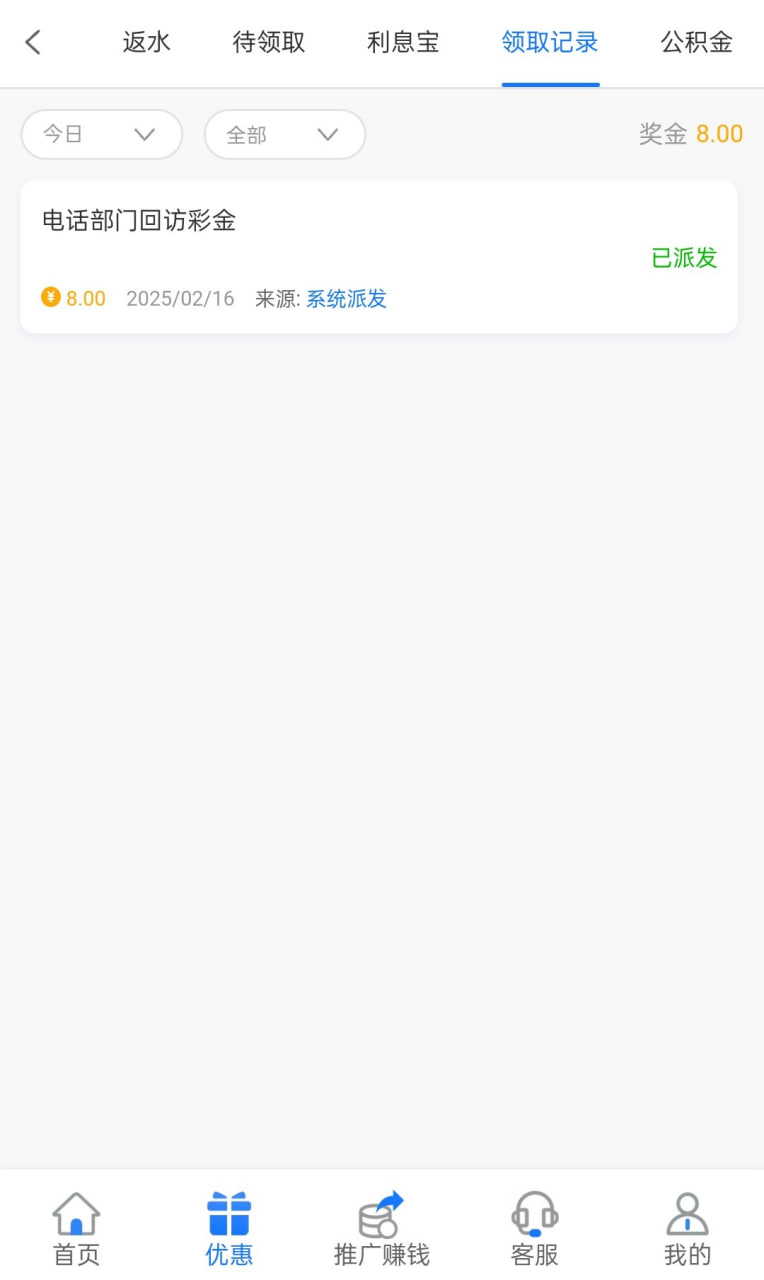The image size is (764, 1280).
Task: Contact 客服 from bottom navigation
Action: (535, 1228)
